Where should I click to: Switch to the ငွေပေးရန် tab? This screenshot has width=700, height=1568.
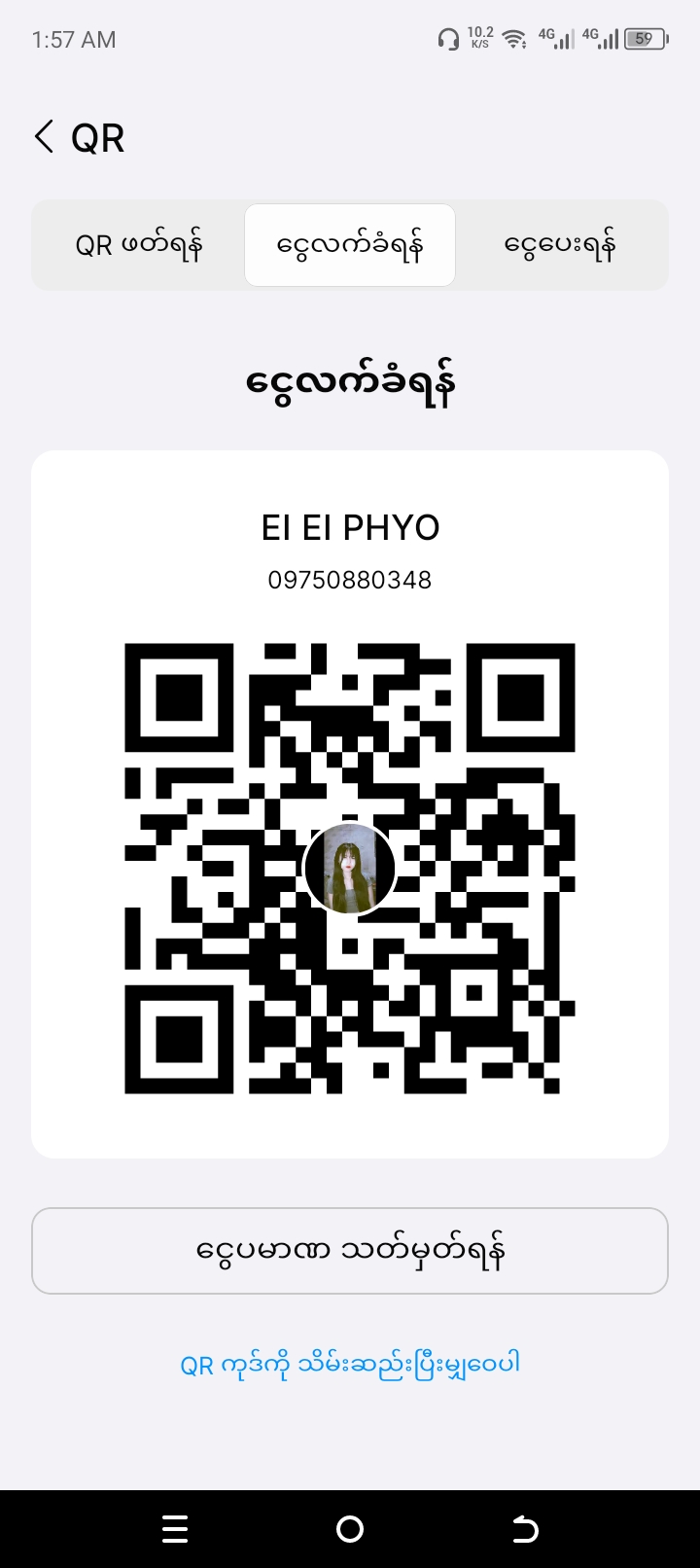[560, 245]
